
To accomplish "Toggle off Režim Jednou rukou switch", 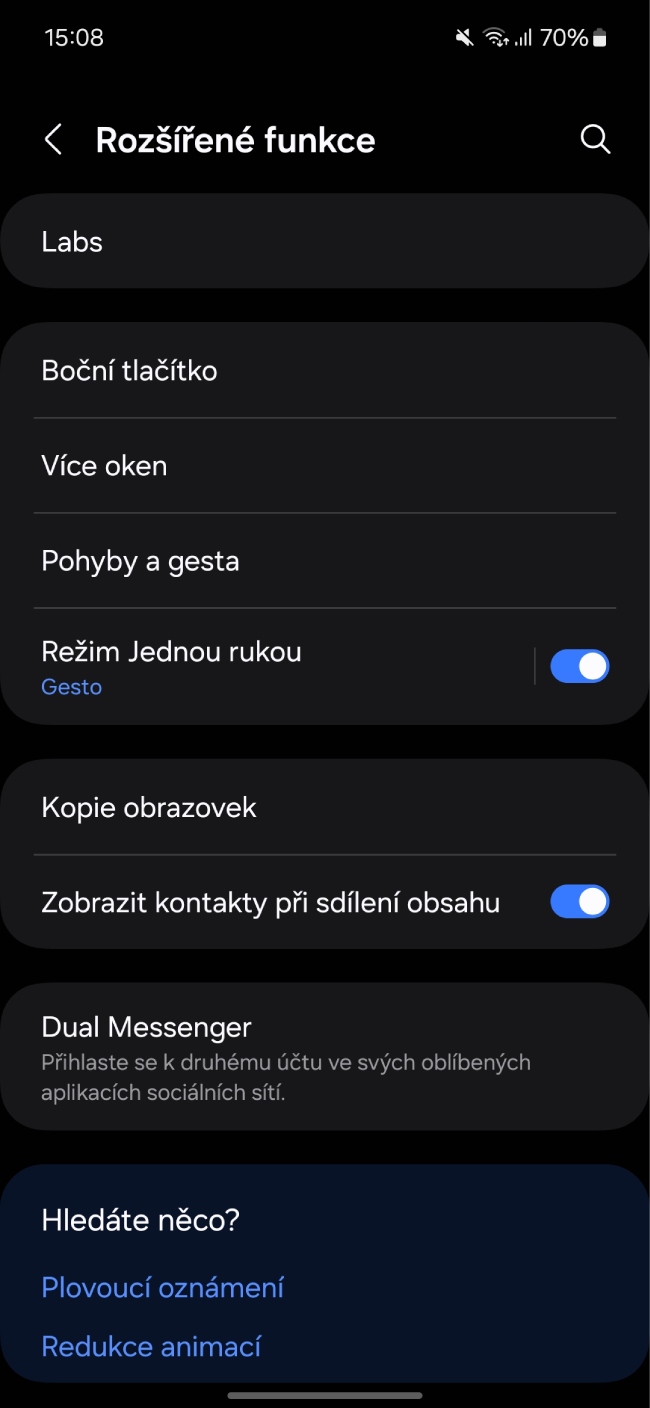I will [580, 666].
